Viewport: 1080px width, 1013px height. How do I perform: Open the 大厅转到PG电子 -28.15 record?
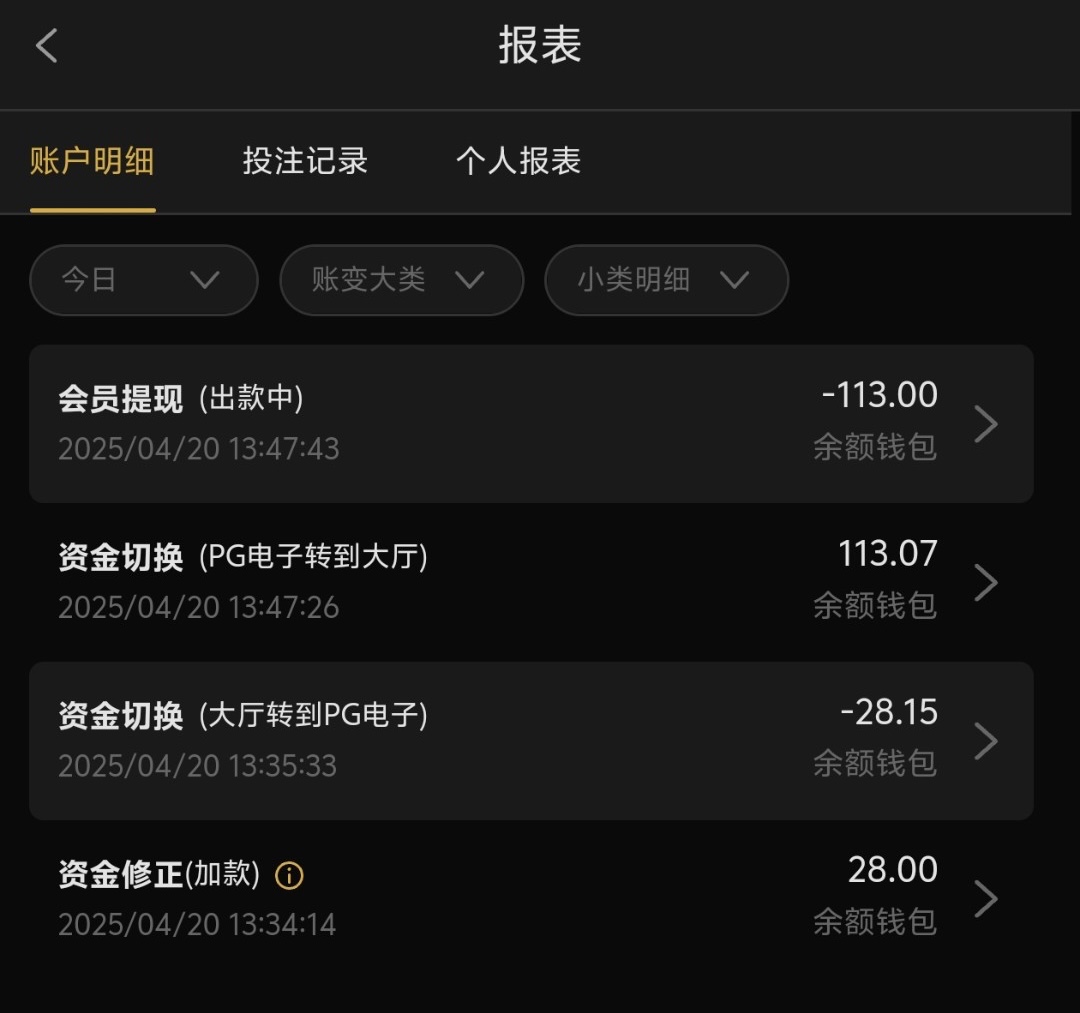[530, 740]
